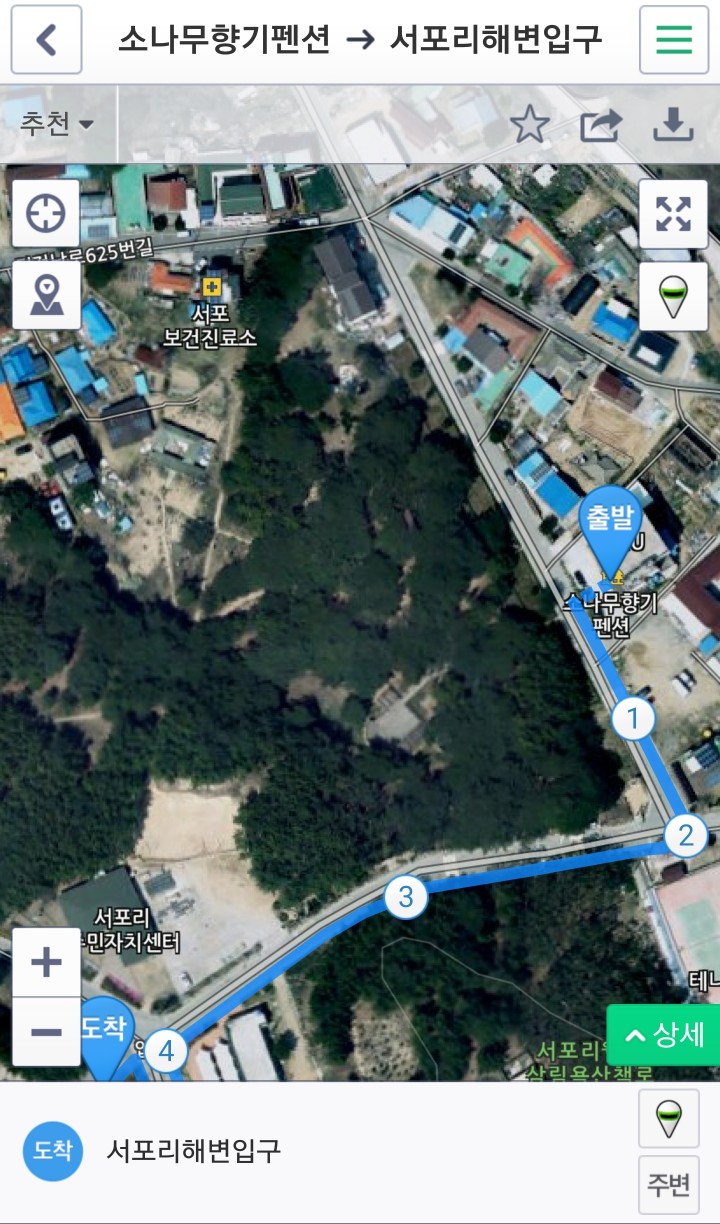Download the route map
Image resolution: width=720 pixels, height=1224 pixels.
click(673, 125)
